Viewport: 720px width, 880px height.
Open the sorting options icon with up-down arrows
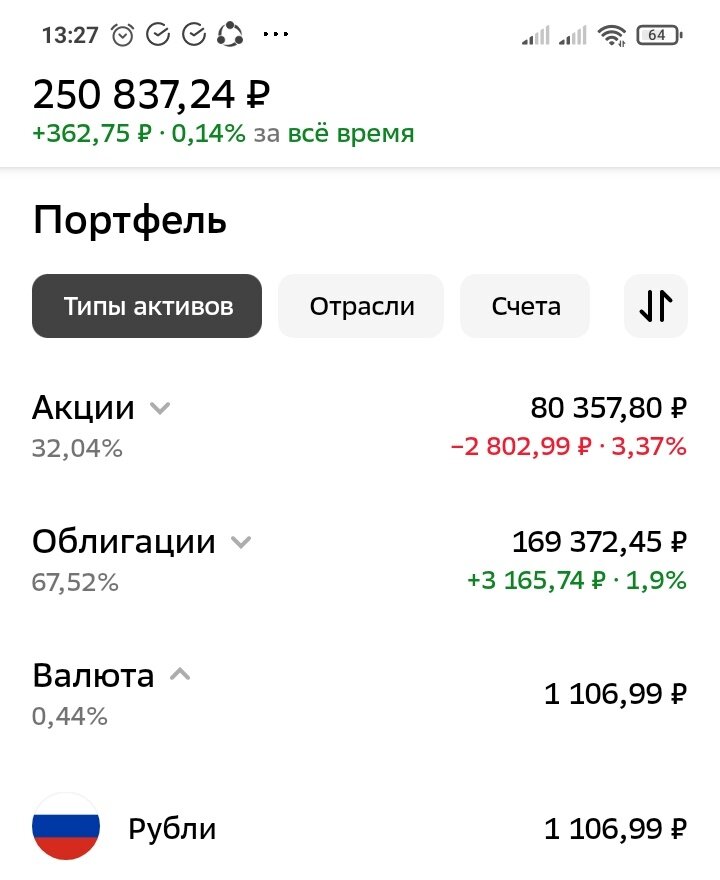(655, 306)
